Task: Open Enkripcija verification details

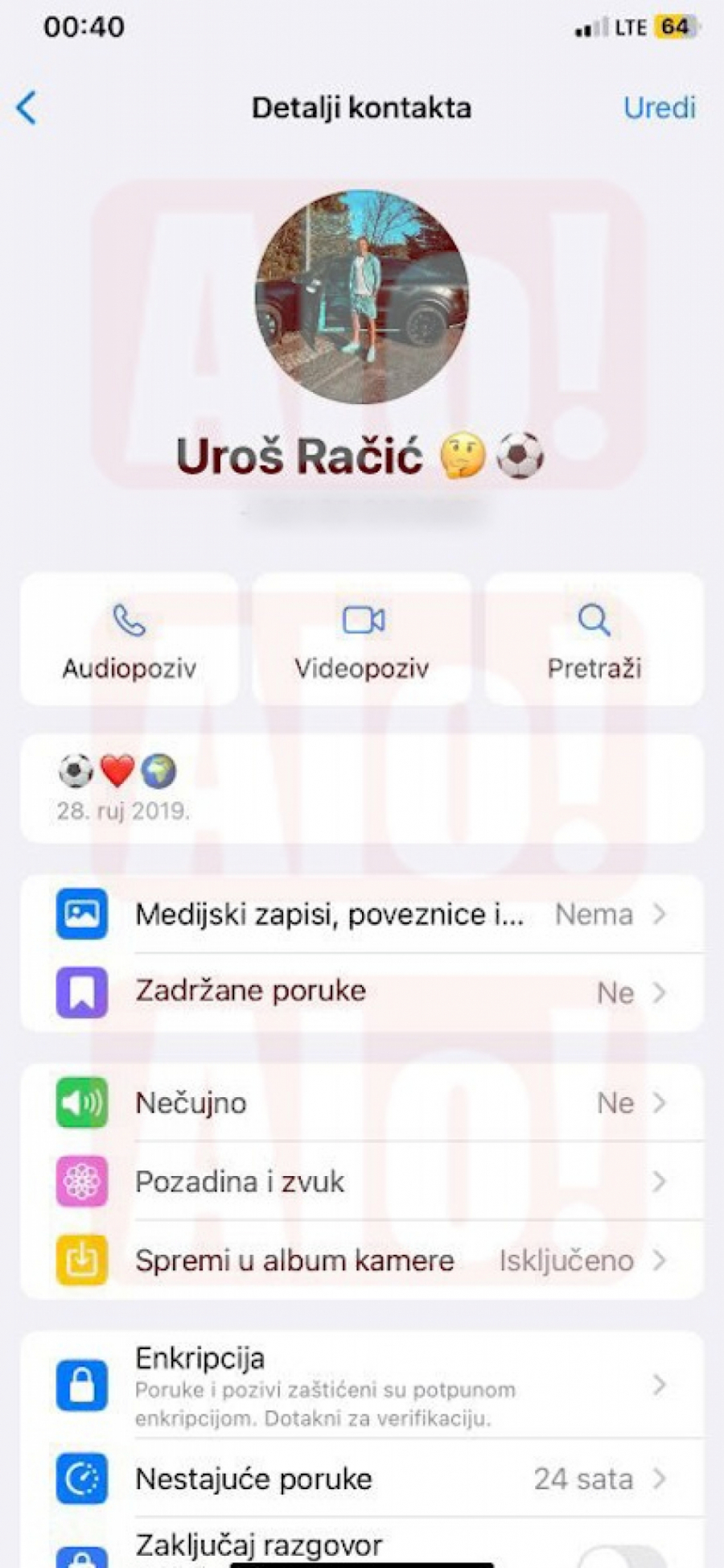Action: point(362,1385)
